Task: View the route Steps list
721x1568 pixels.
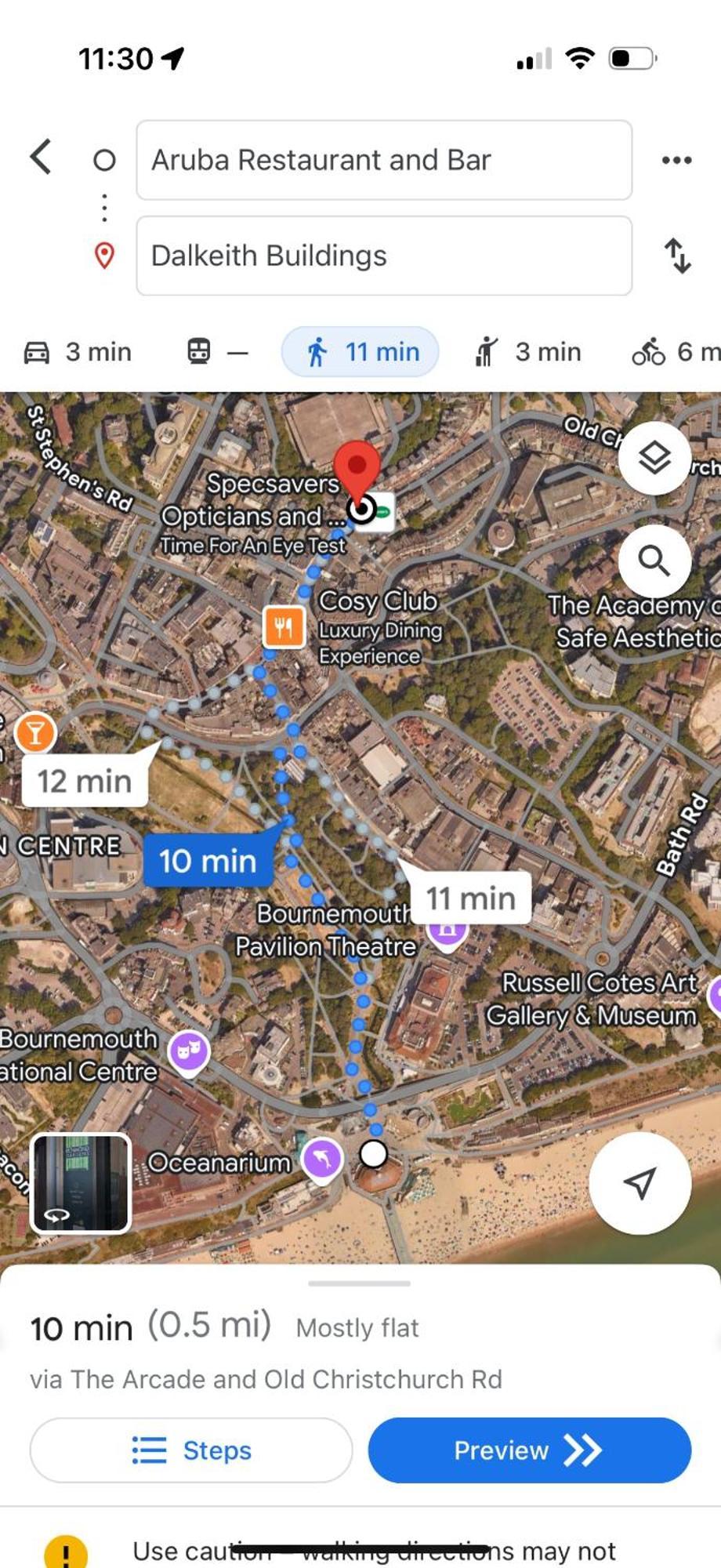Action: coord(191,1450)
